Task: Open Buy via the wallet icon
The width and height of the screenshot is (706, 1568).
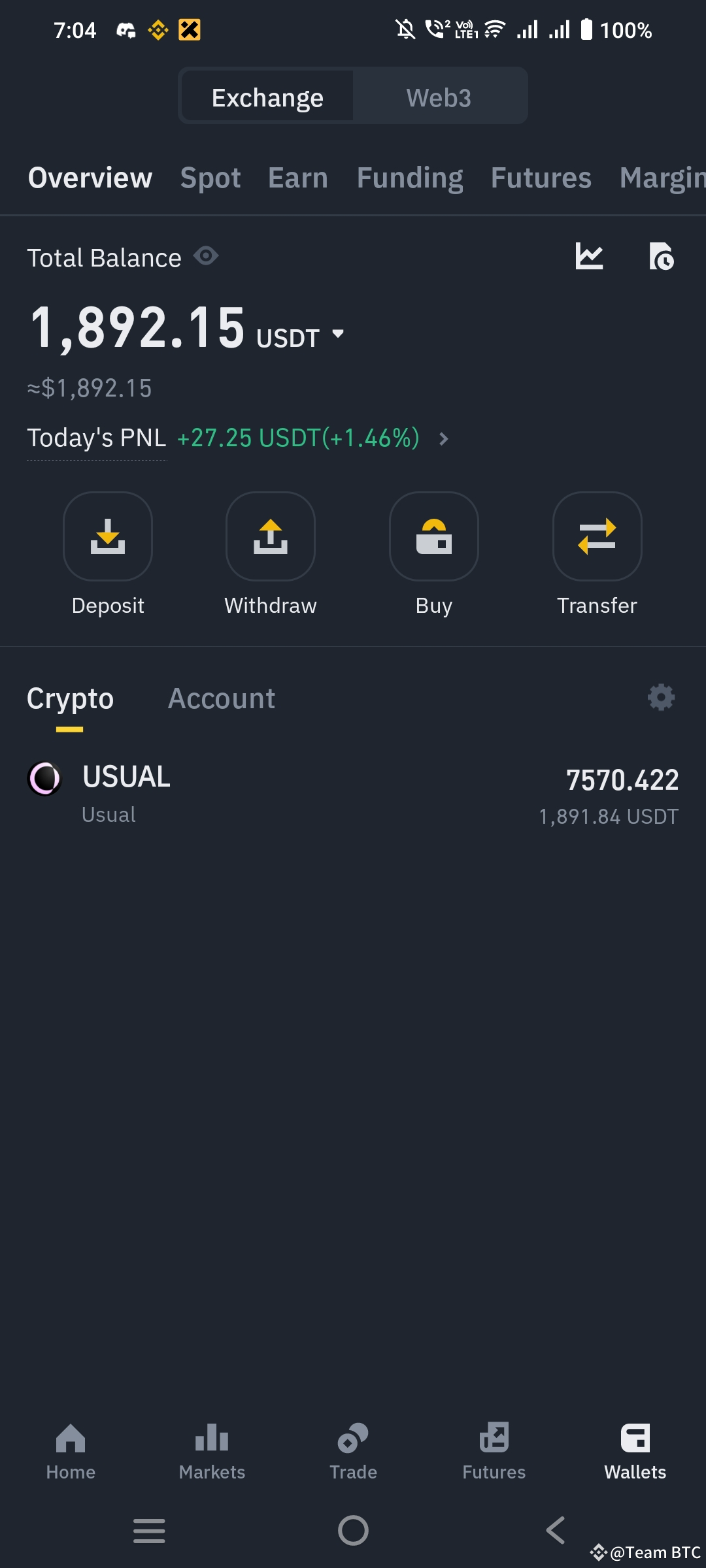Action: point(433,536)
